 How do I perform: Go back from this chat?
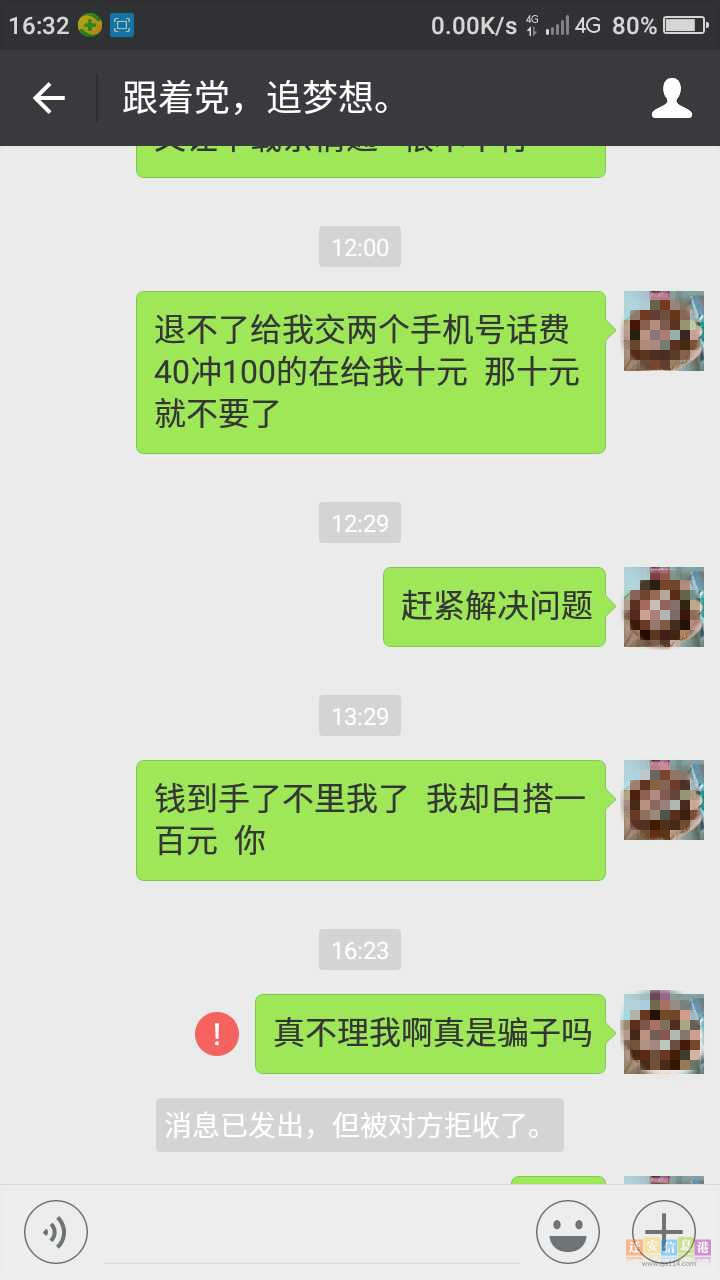tap(48, 98)
